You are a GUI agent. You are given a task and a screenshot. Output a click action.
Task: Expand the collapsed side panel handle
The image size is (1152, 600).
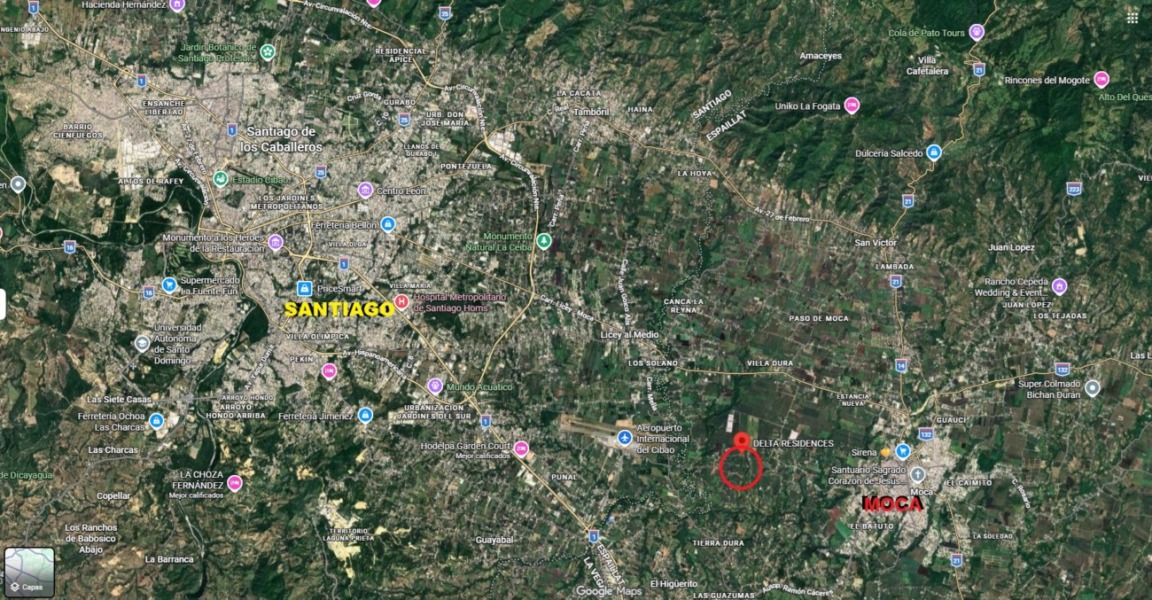(3, 304)
